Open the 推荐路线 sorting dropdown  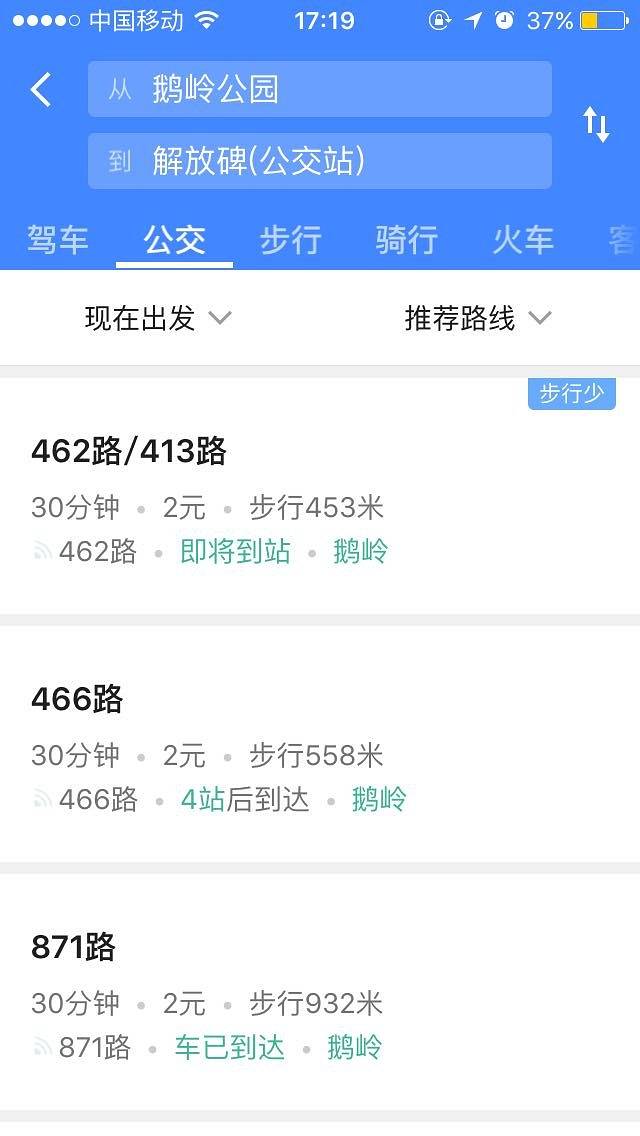tap(478, 318)
